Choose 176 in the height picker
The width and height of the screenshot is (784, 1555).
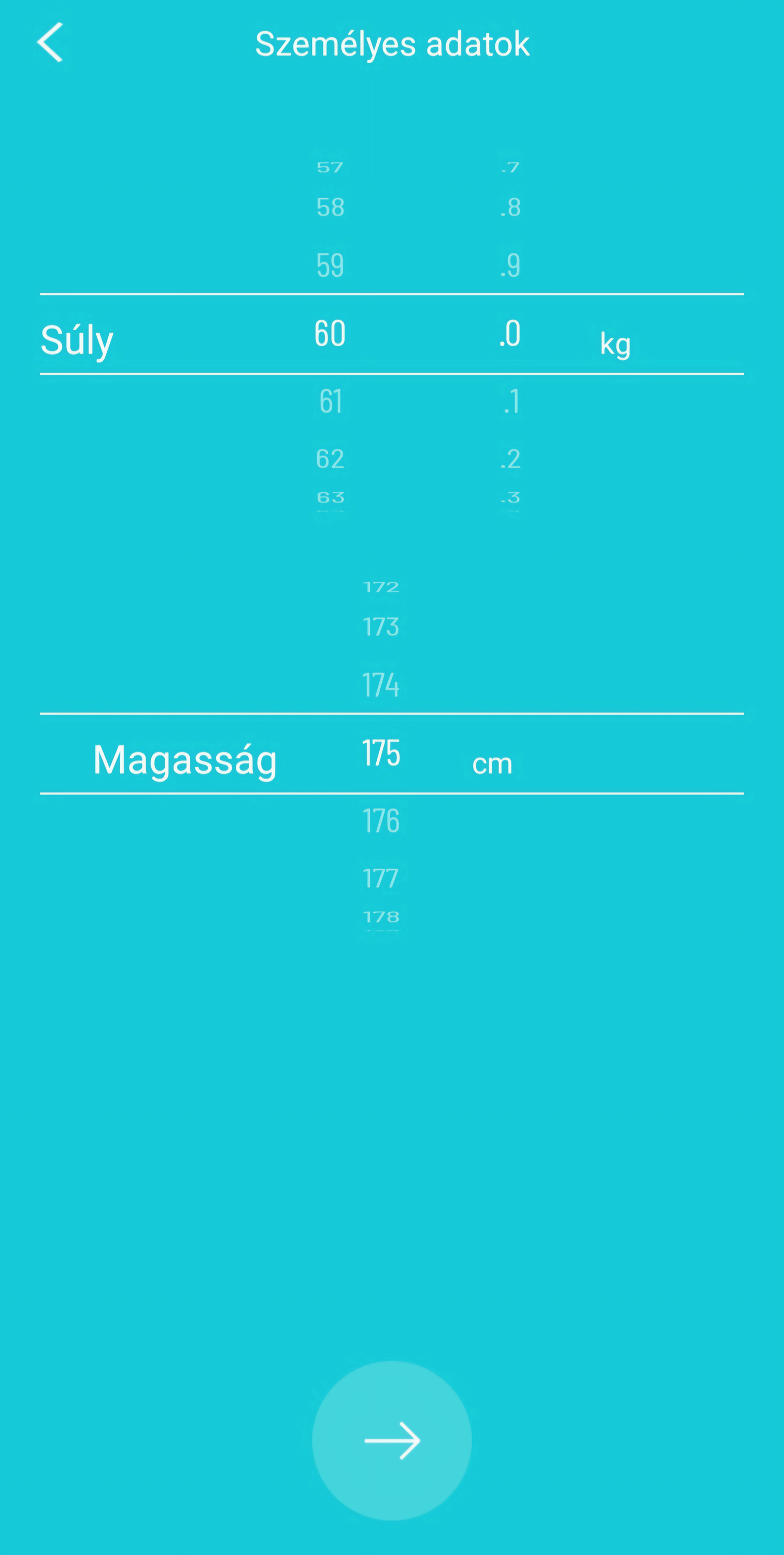point(381,821)
